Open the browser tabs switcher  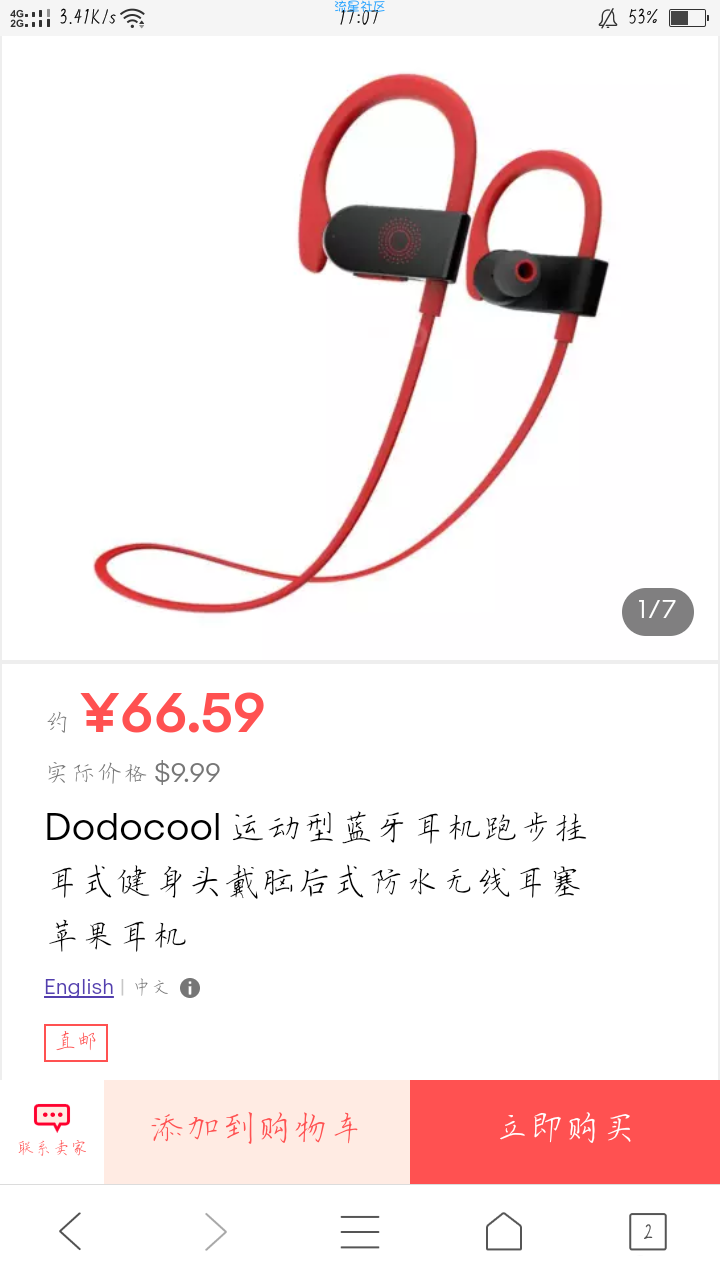coord(647,1231)
